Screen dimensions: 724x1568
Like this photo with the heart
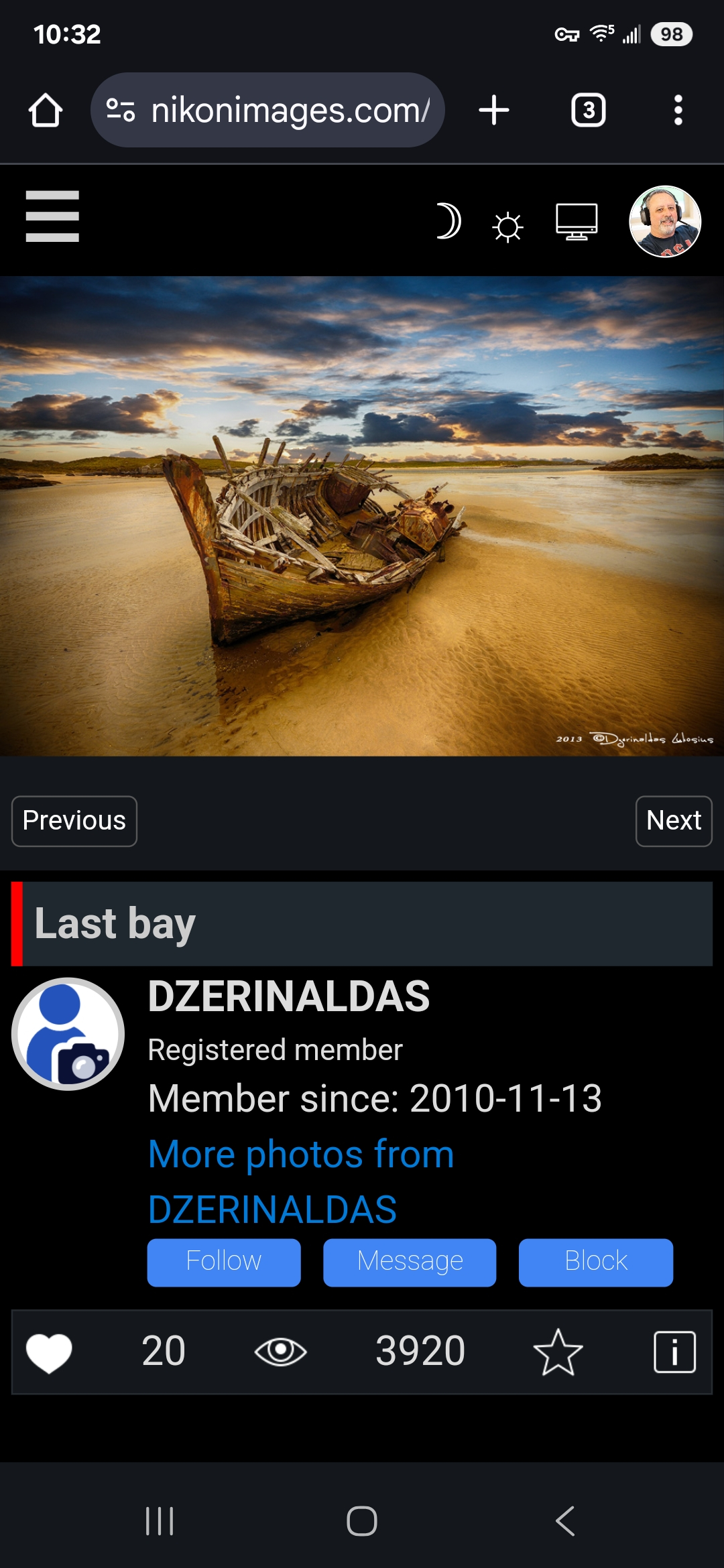49,1352
